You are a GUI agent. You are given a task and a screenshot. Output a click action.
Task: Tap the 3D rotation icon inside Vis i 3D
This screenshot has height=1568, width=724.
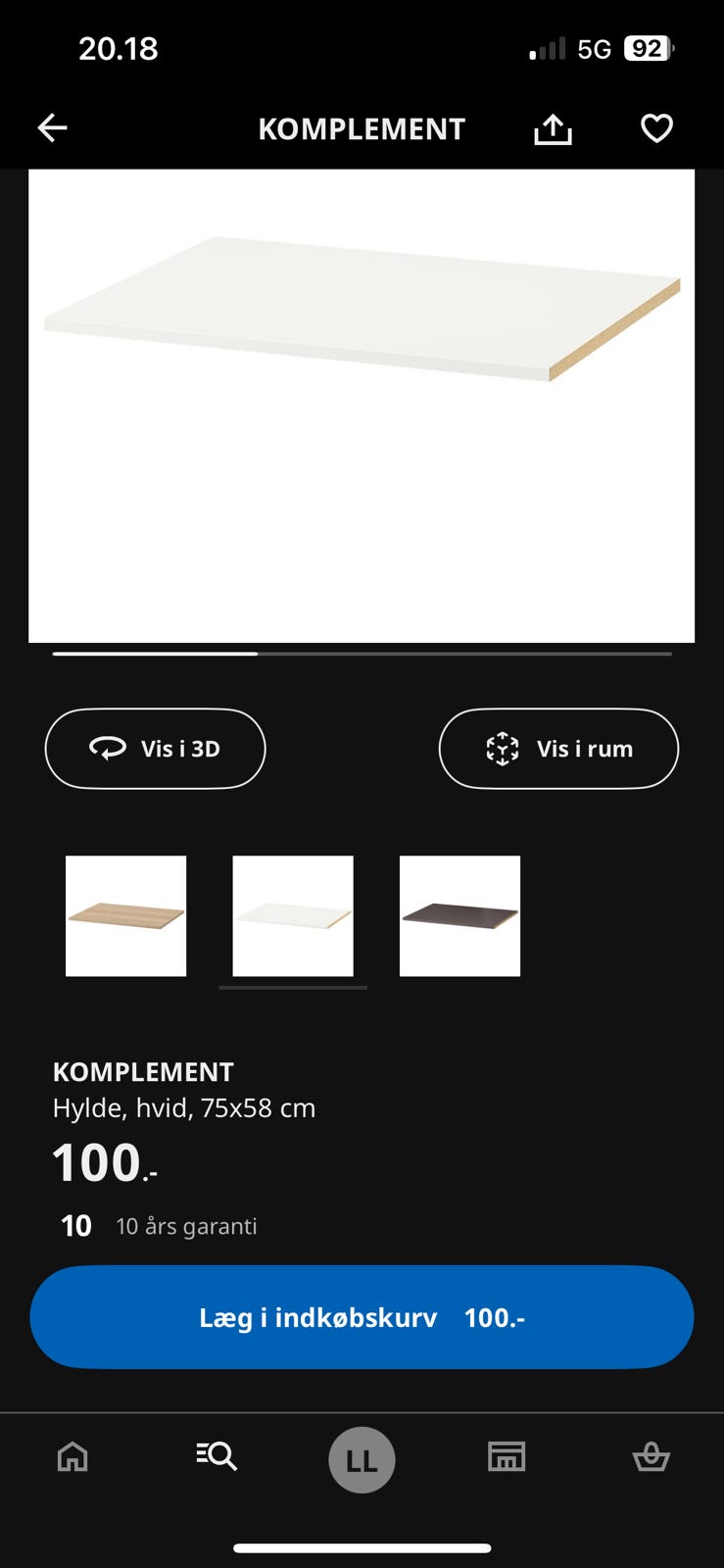click(x=108, y=749)
